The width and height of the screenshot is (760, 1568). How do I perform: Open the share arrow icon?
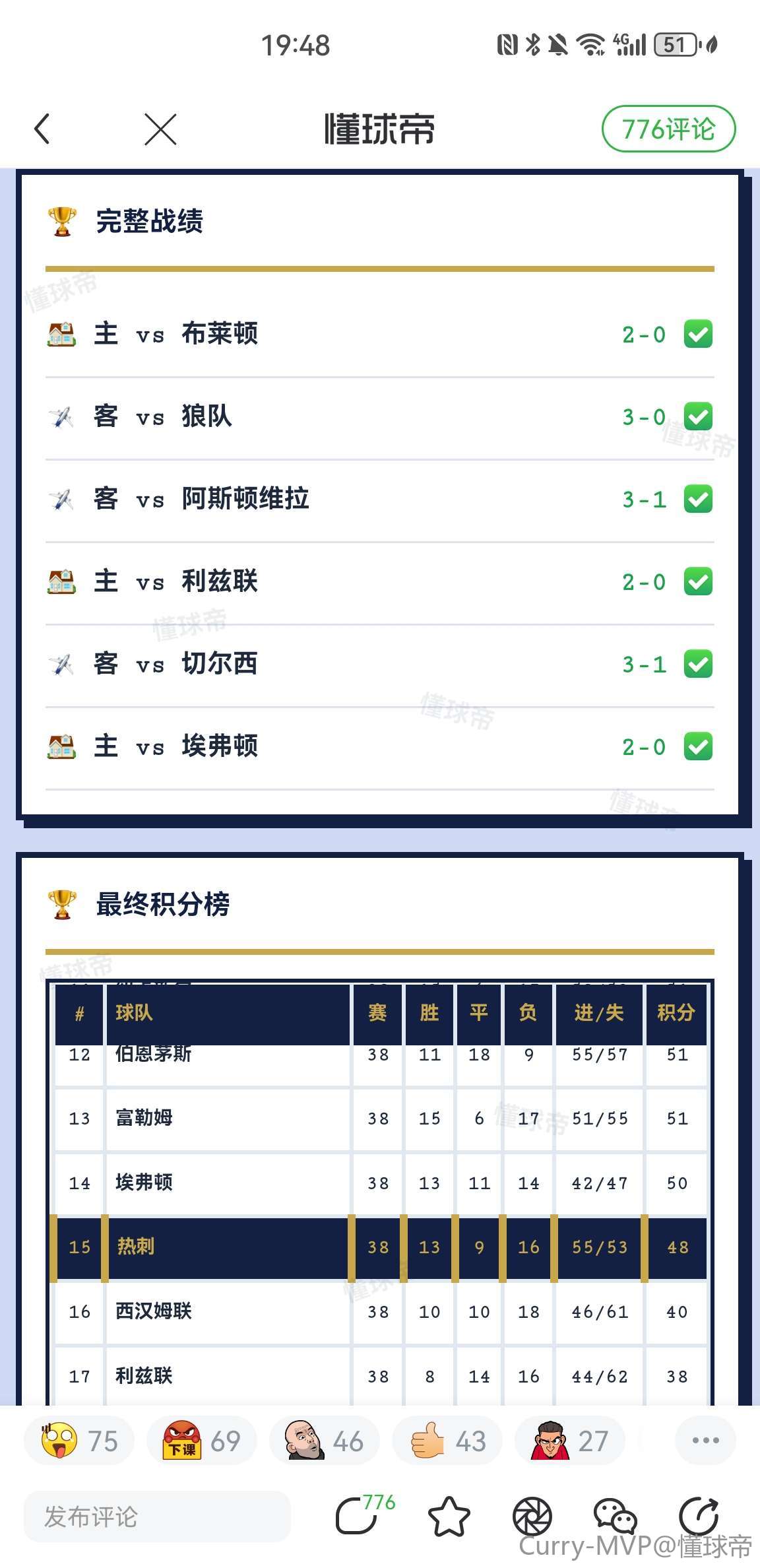tap(699, 1517)
